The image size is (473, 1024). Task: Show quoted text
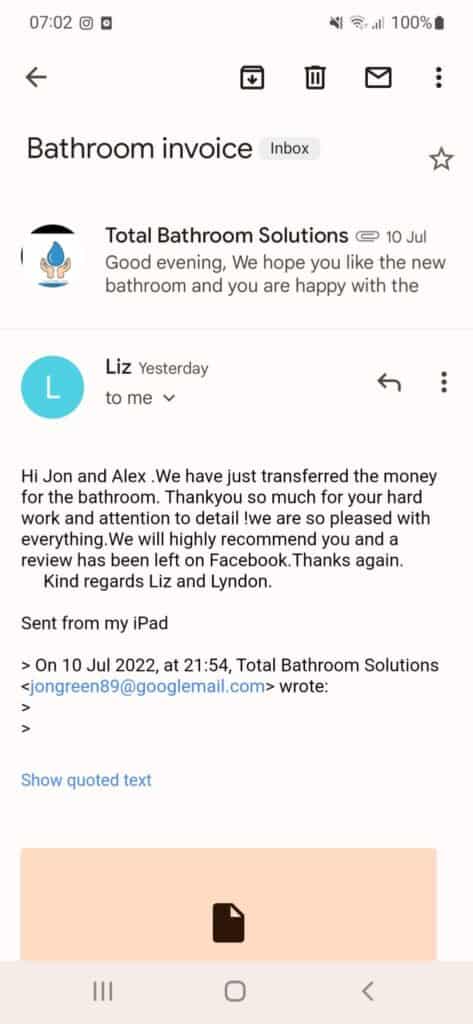pyautogui.click(x=86, y=780)
